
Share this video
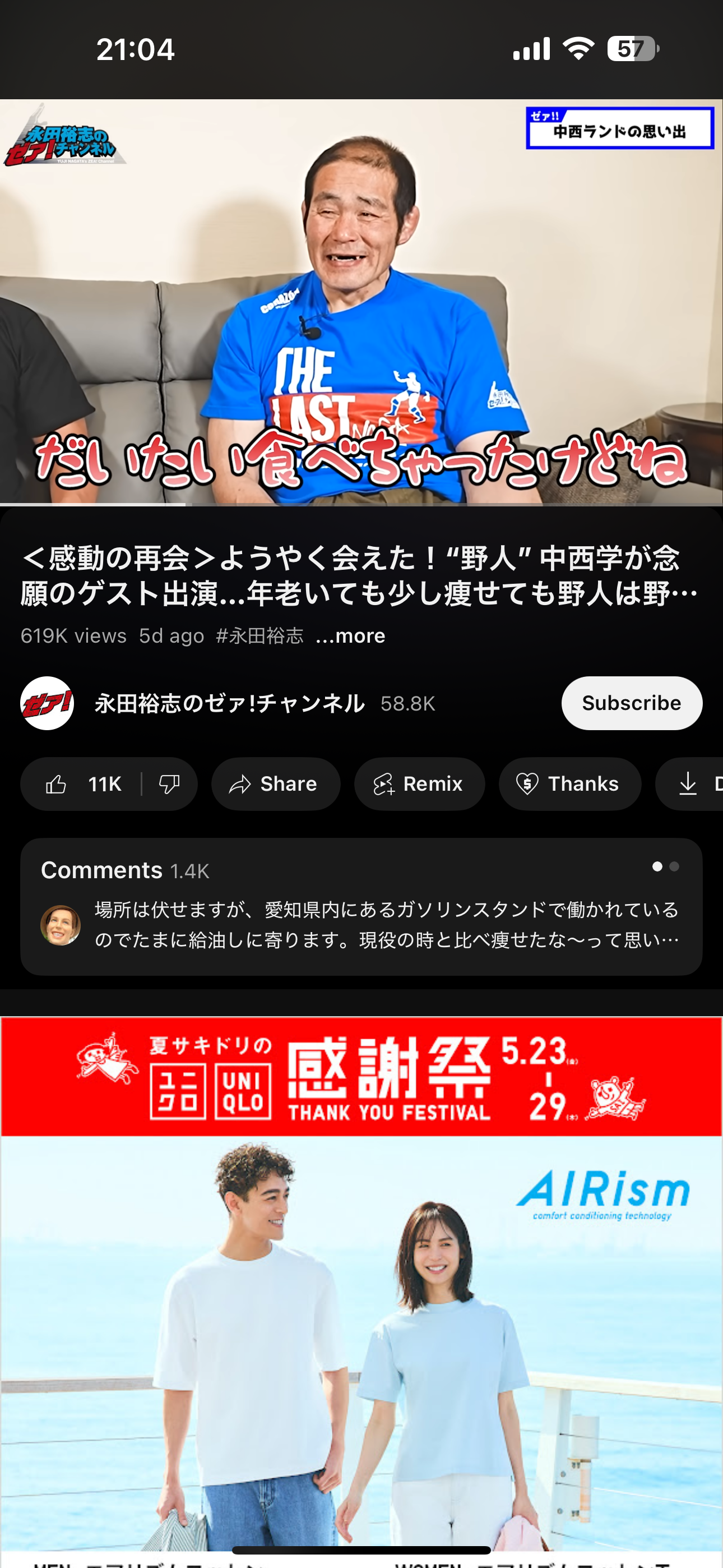point(276,784)
